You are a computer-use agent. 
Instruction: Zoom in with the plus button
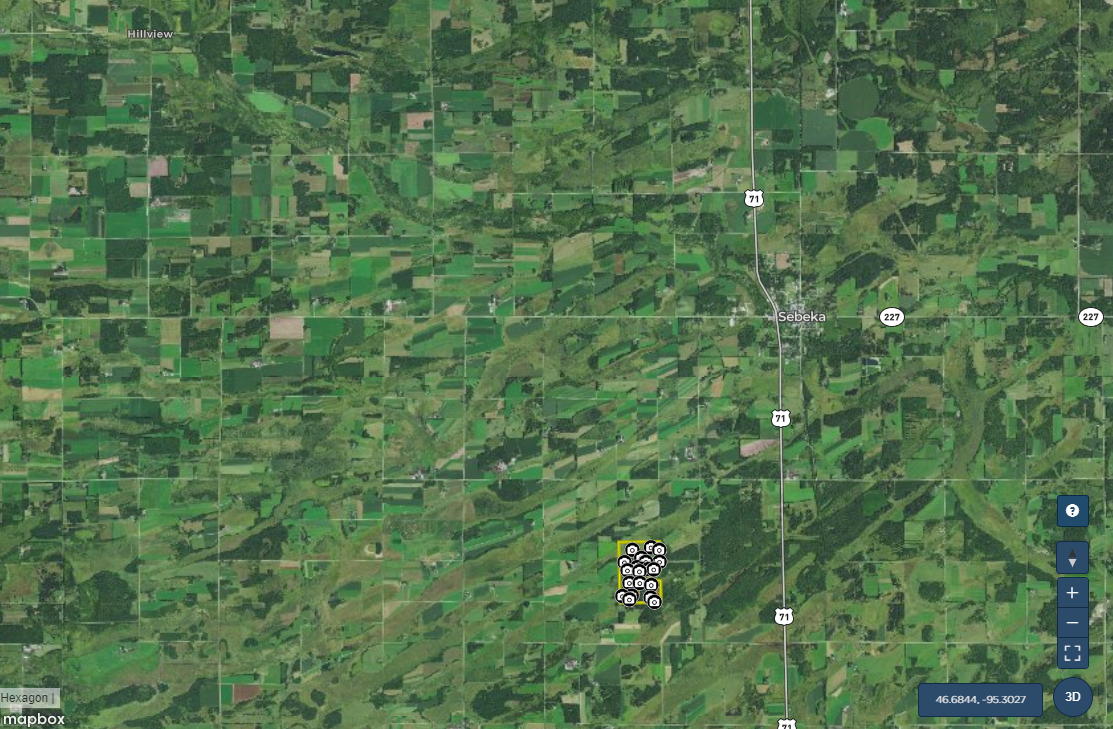[x=1072, y=593]
